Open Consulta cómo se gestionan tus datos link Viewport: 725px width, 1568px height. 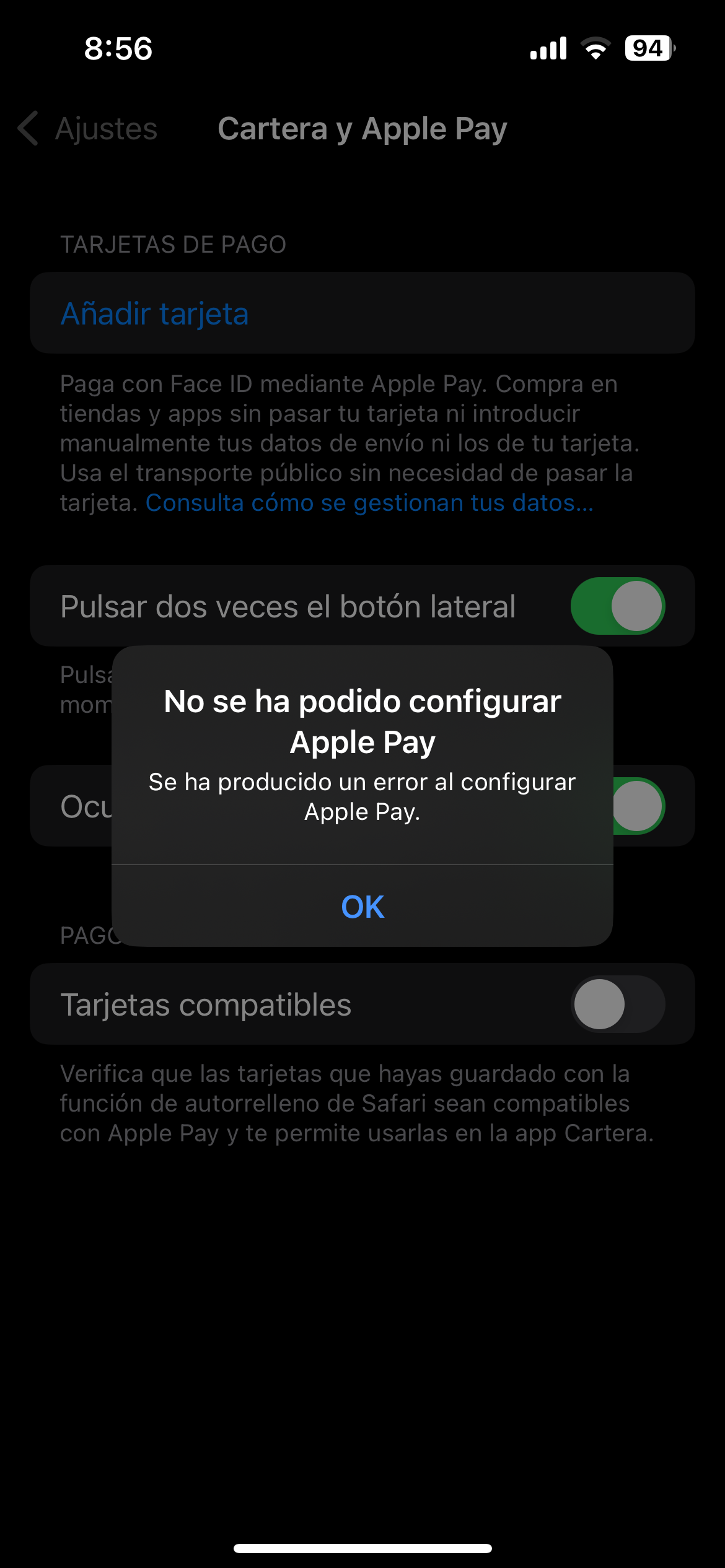(369, 503)
